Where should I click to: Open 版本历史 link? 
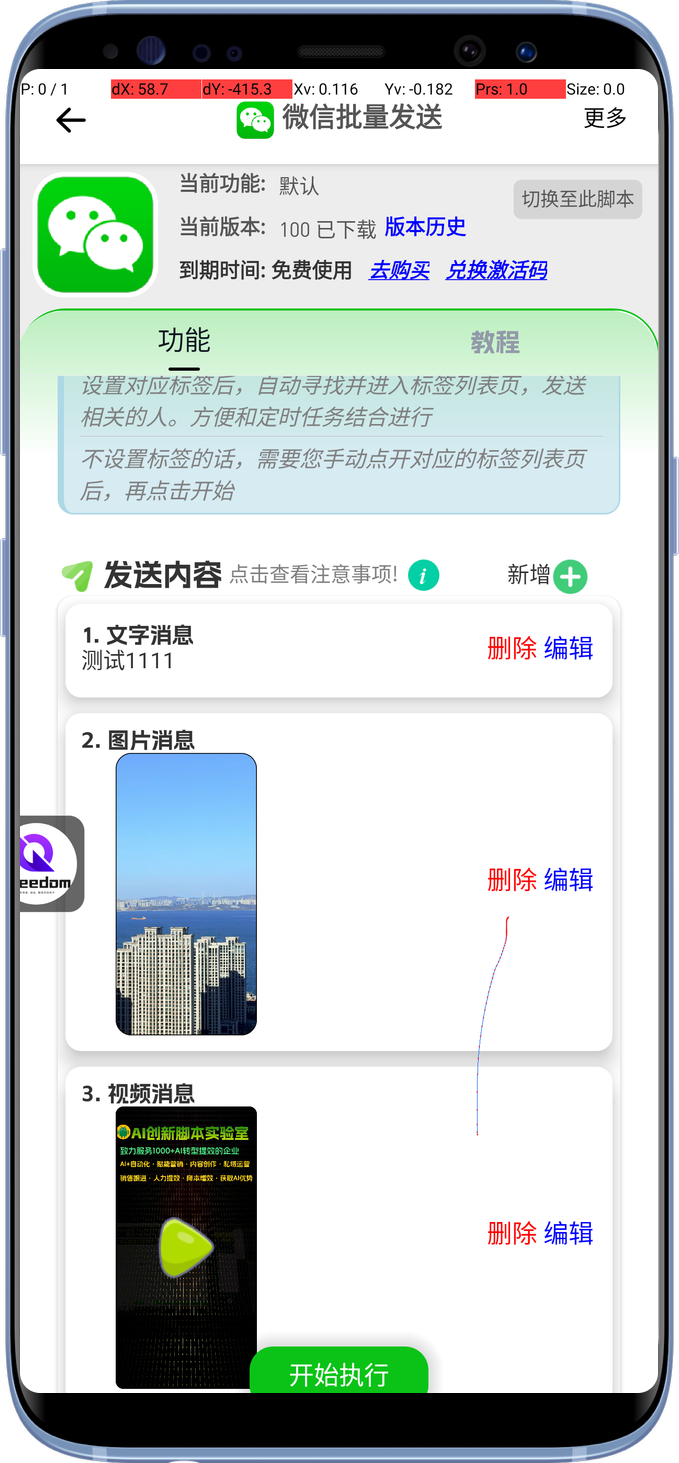coord(425,228)
